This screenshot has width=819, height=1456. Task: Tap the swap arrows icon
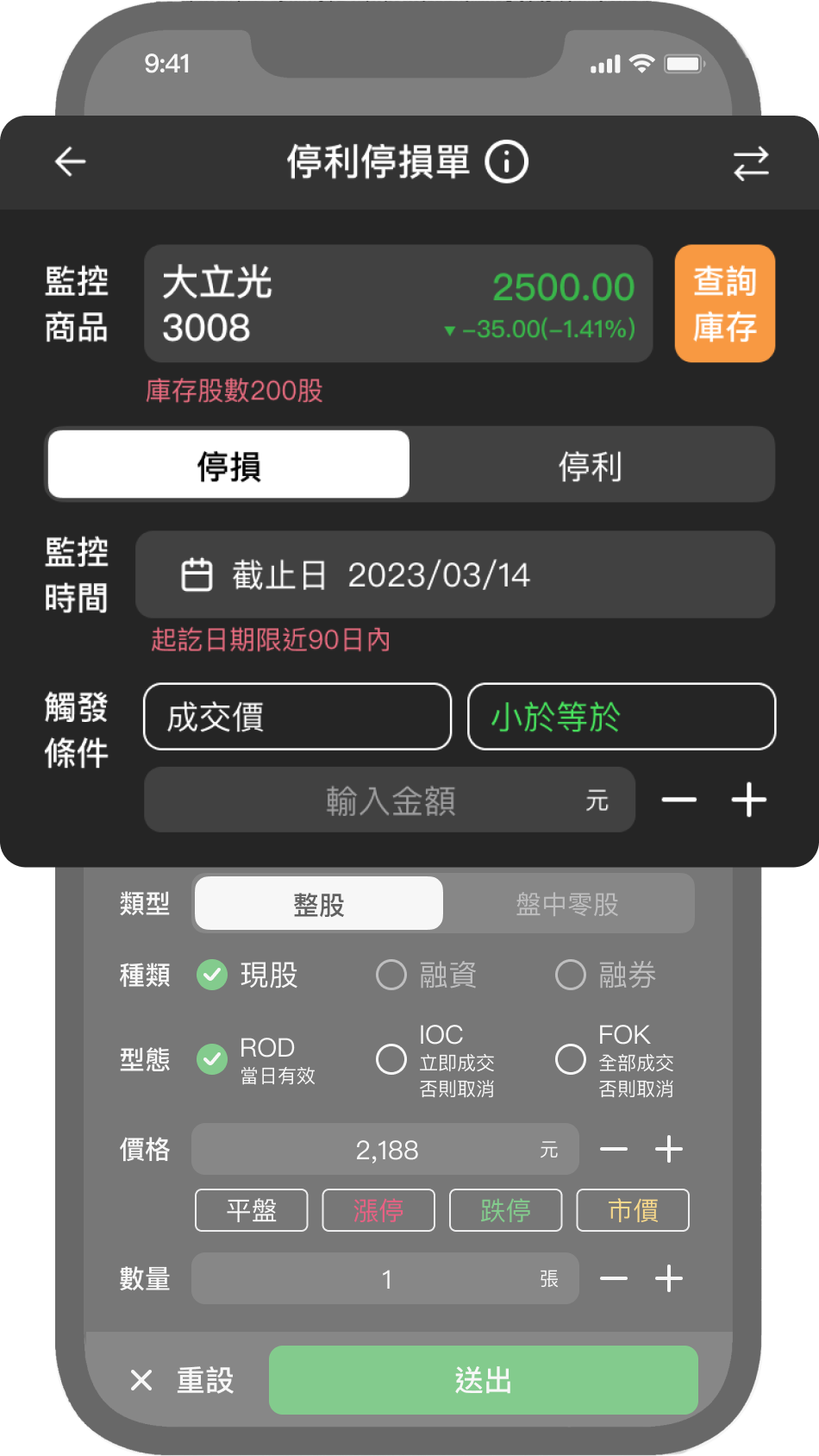click(x=750, y=163)
